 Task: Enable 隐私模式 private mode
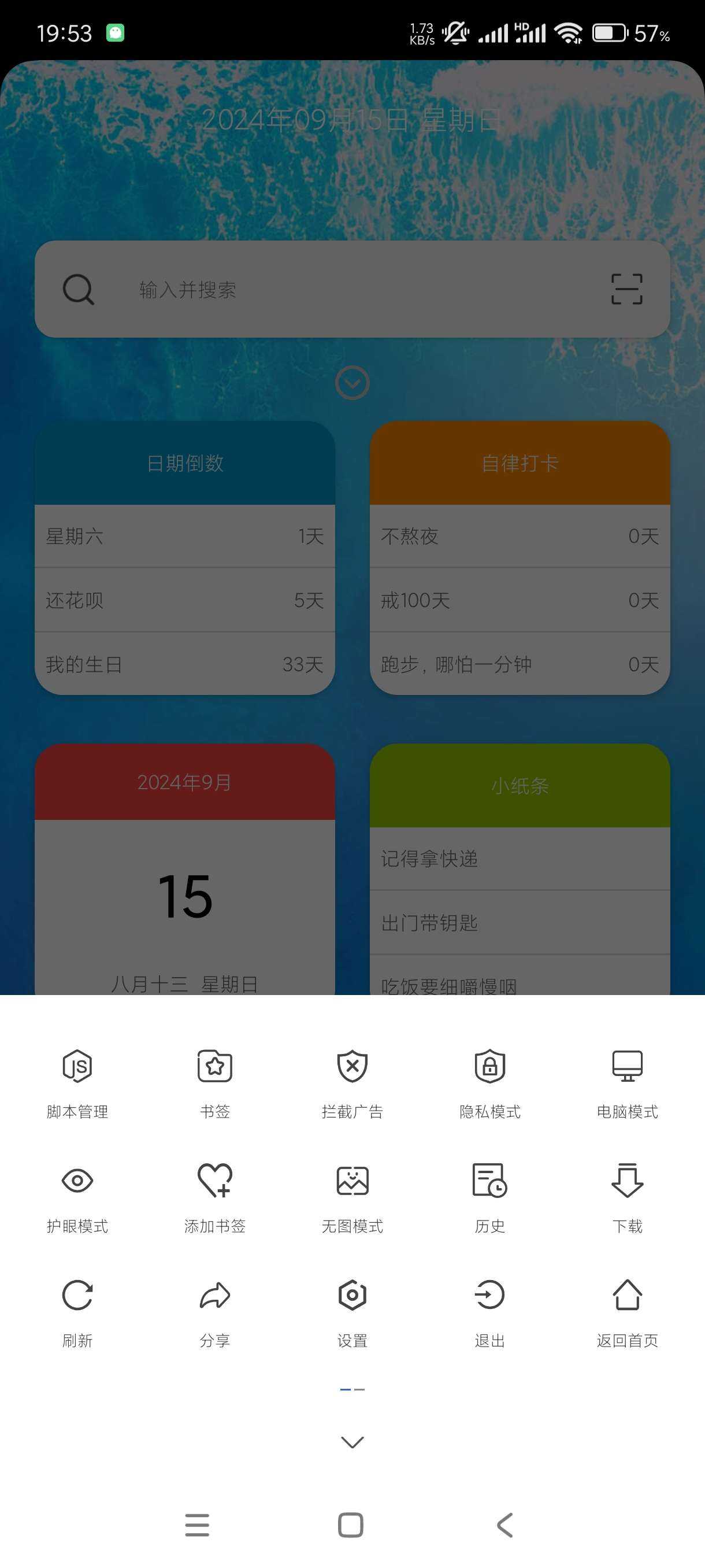coord(489,1082)
